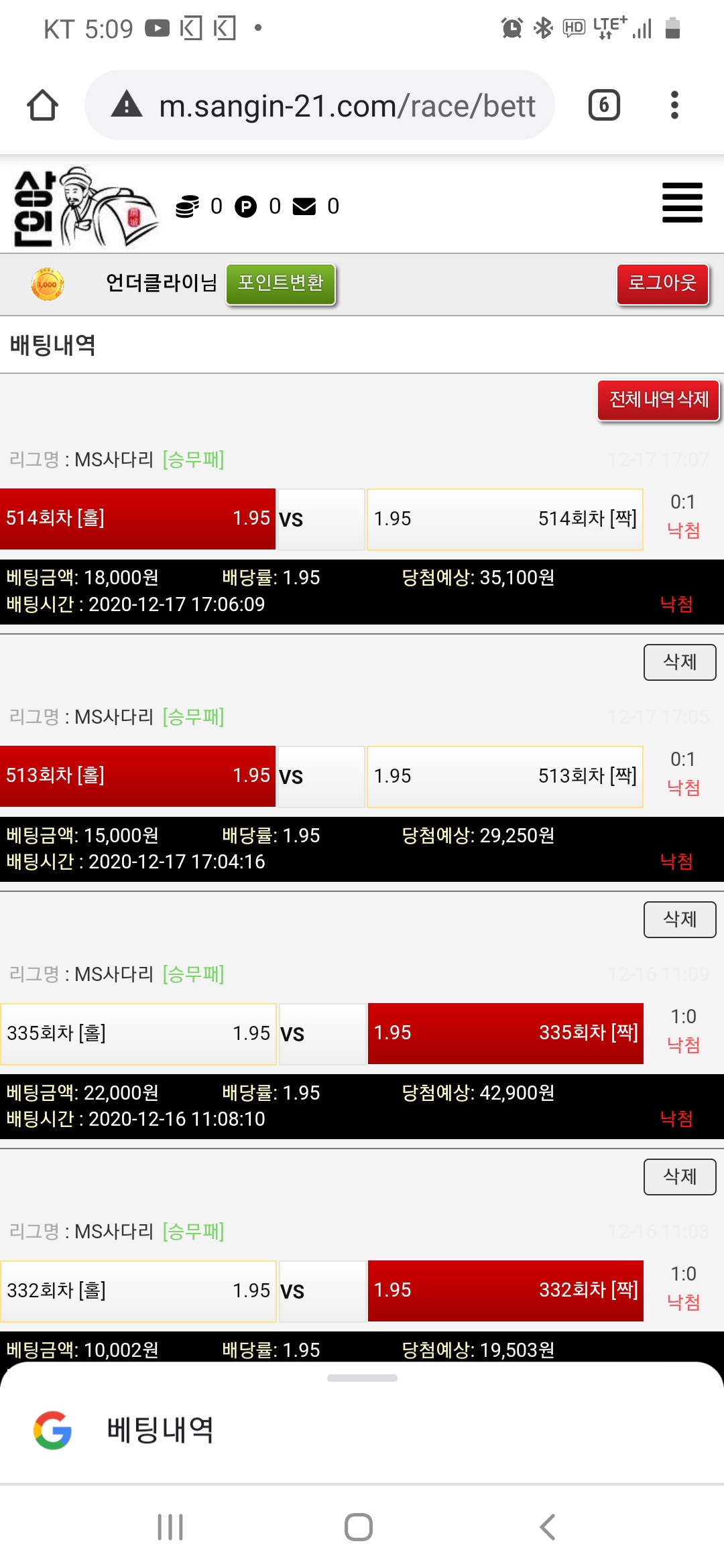Image resolution: width=724 pixels, height=1568 pixels.
Task: Open recent apps from navigation bar
Action: [170, 1527]
